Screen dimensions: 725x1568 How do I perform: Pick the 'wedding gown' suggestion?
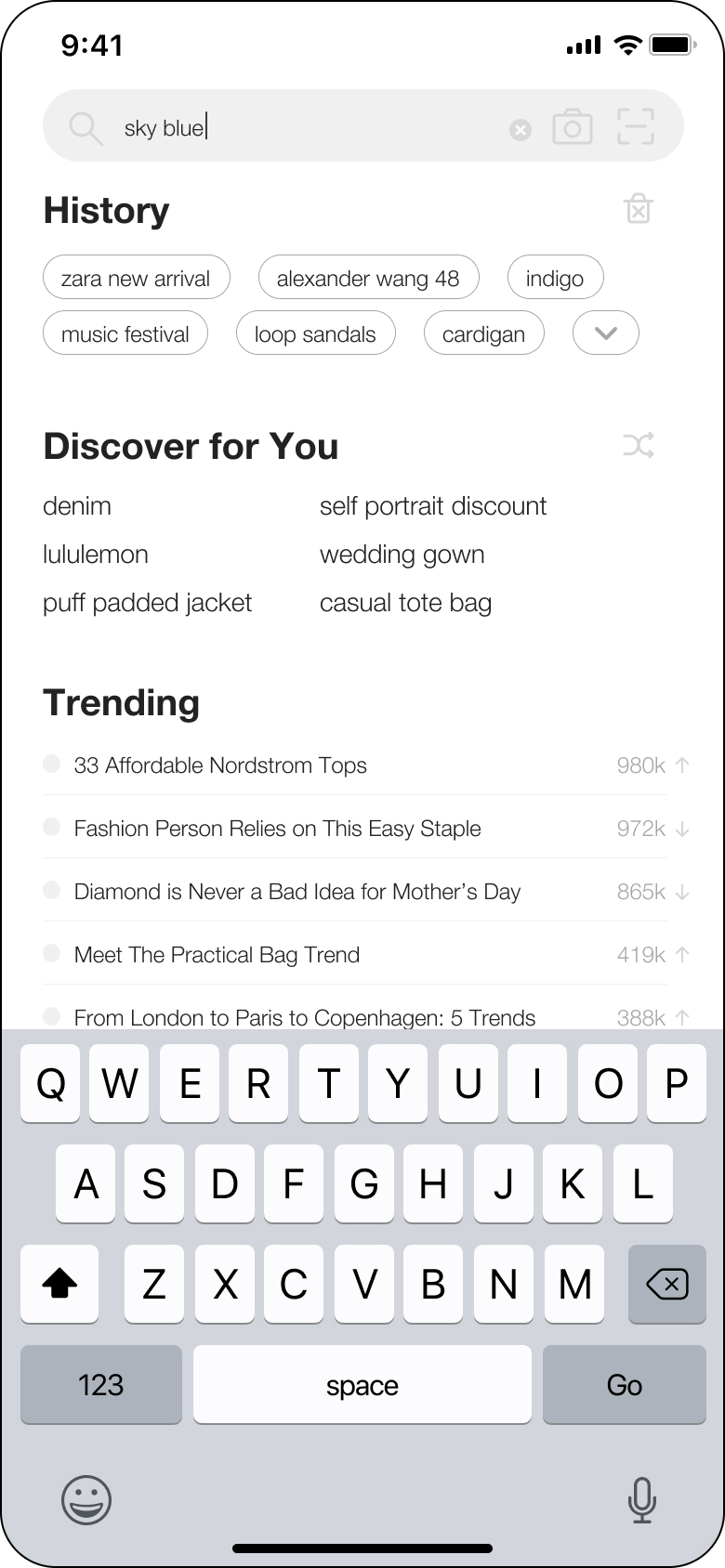coord(402,555)
